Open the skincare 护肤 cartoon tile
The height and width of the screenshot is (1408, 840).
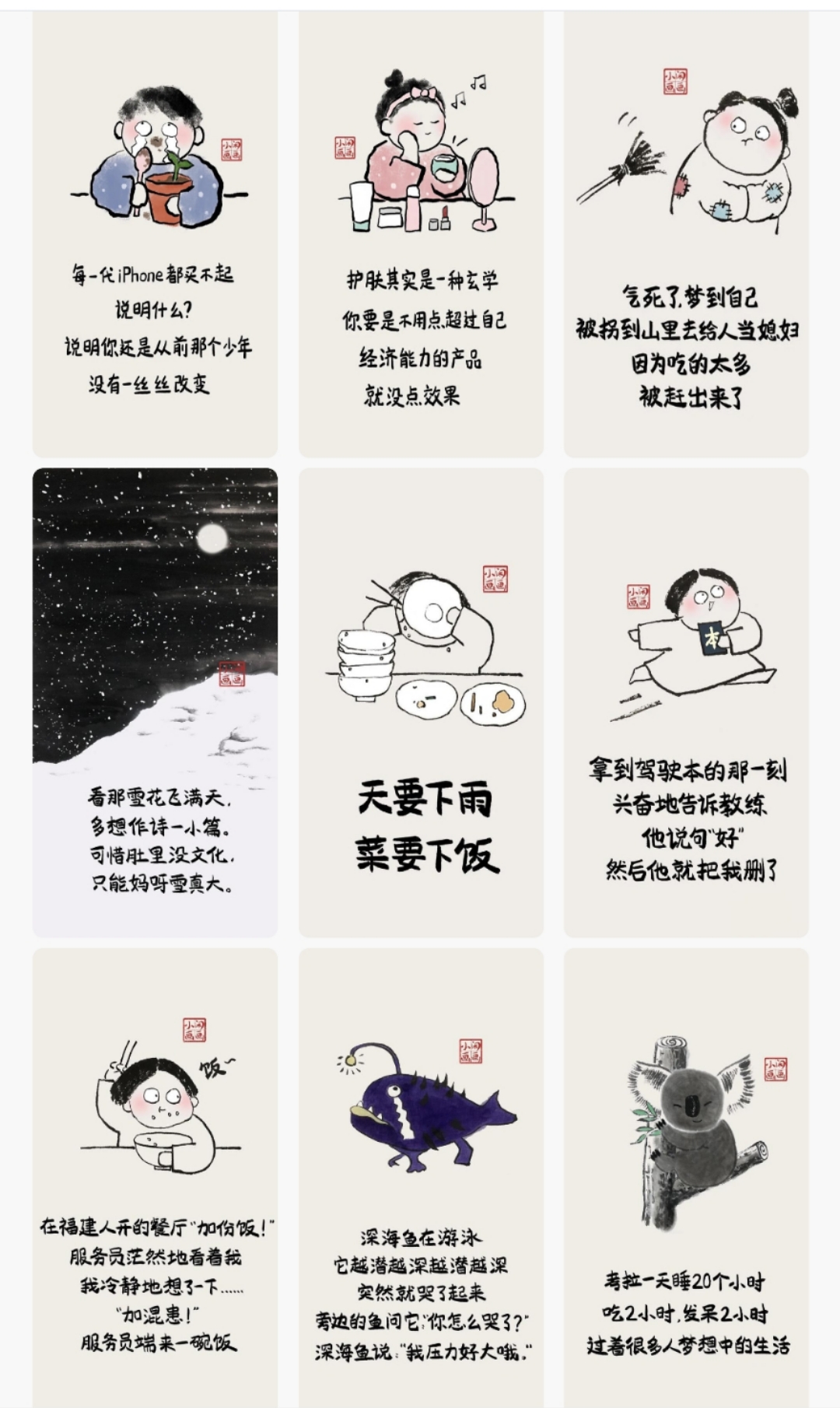421,233
